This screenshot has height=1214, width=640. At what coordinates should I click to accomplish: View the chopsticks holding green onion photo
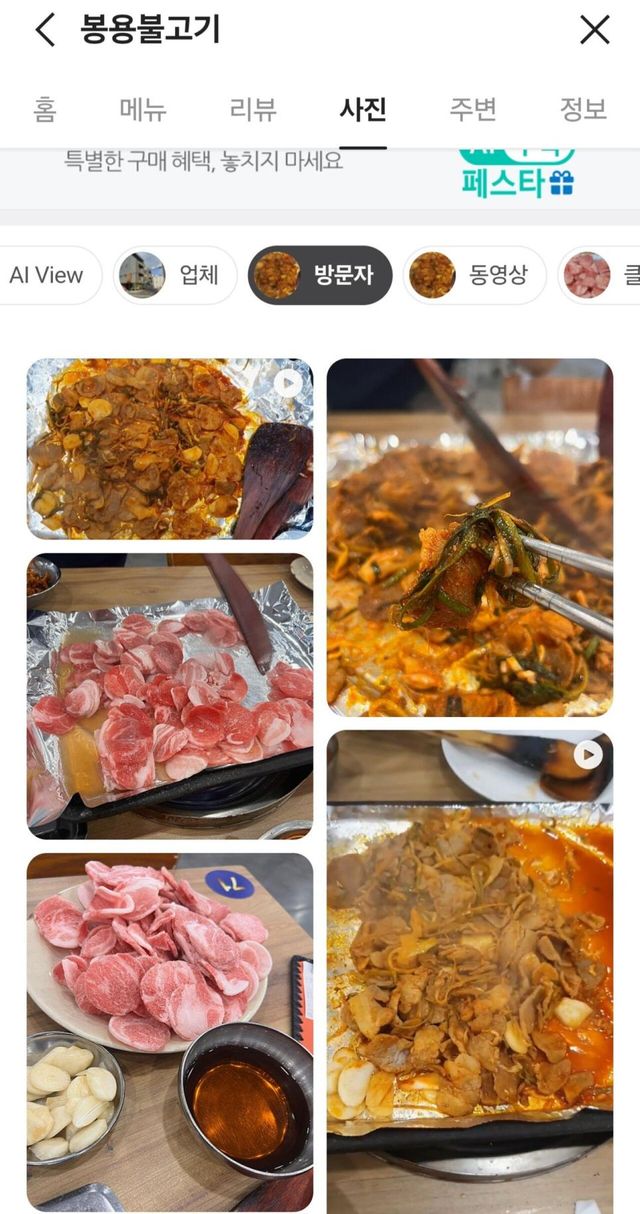point(469,537)
